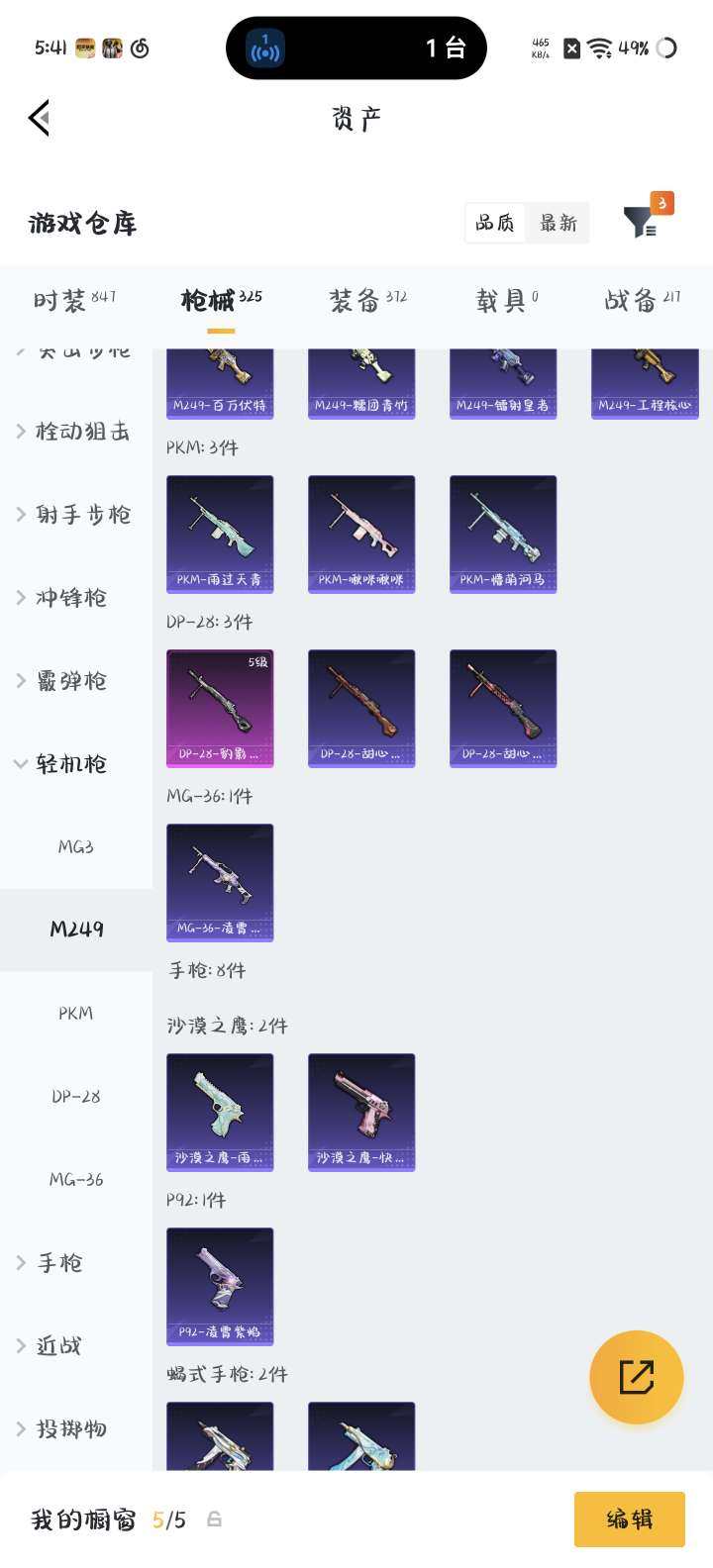Select MG3 in the weapon sidebar
This screenshot has width=713, height=1568.
(x=76, y=846)
